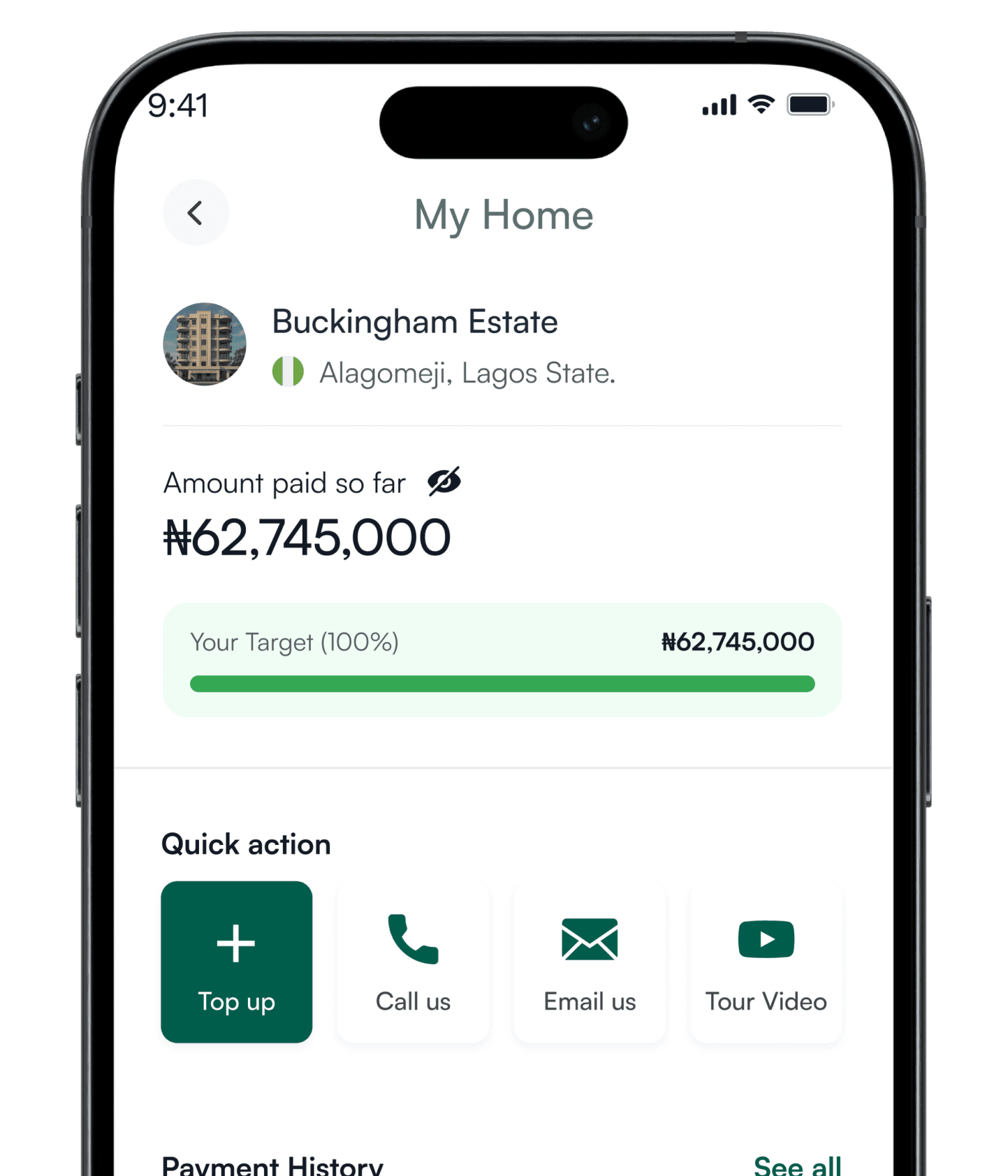Hide the amount paid so far
Image resolution: width=1008 pixels, height=1176 pixels.
tap(444, 482)
